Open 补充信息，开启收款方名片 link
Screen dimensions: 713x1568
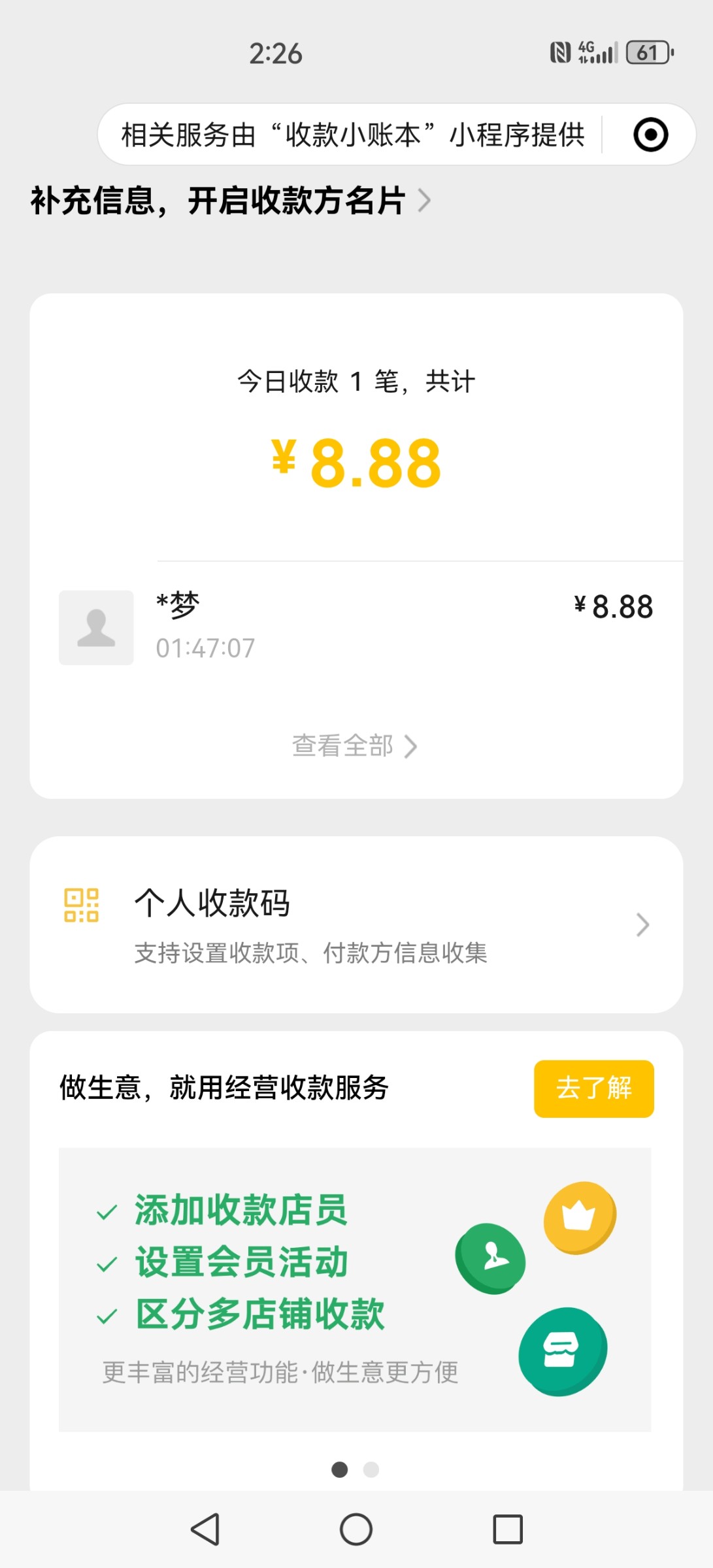pyautogui.click(x=230, y=201)
